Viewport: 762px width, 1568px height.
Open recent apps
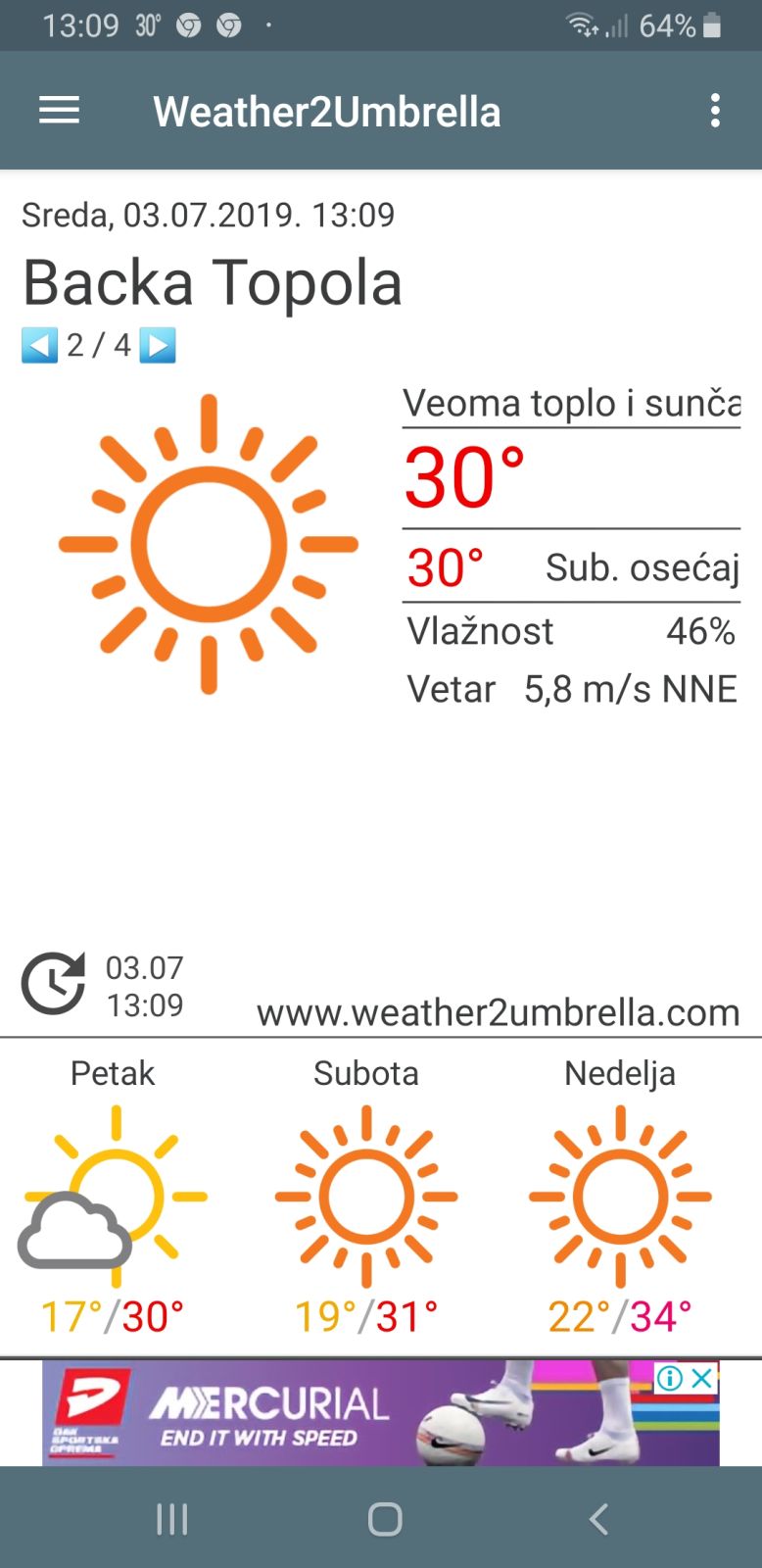point(172,1519)
